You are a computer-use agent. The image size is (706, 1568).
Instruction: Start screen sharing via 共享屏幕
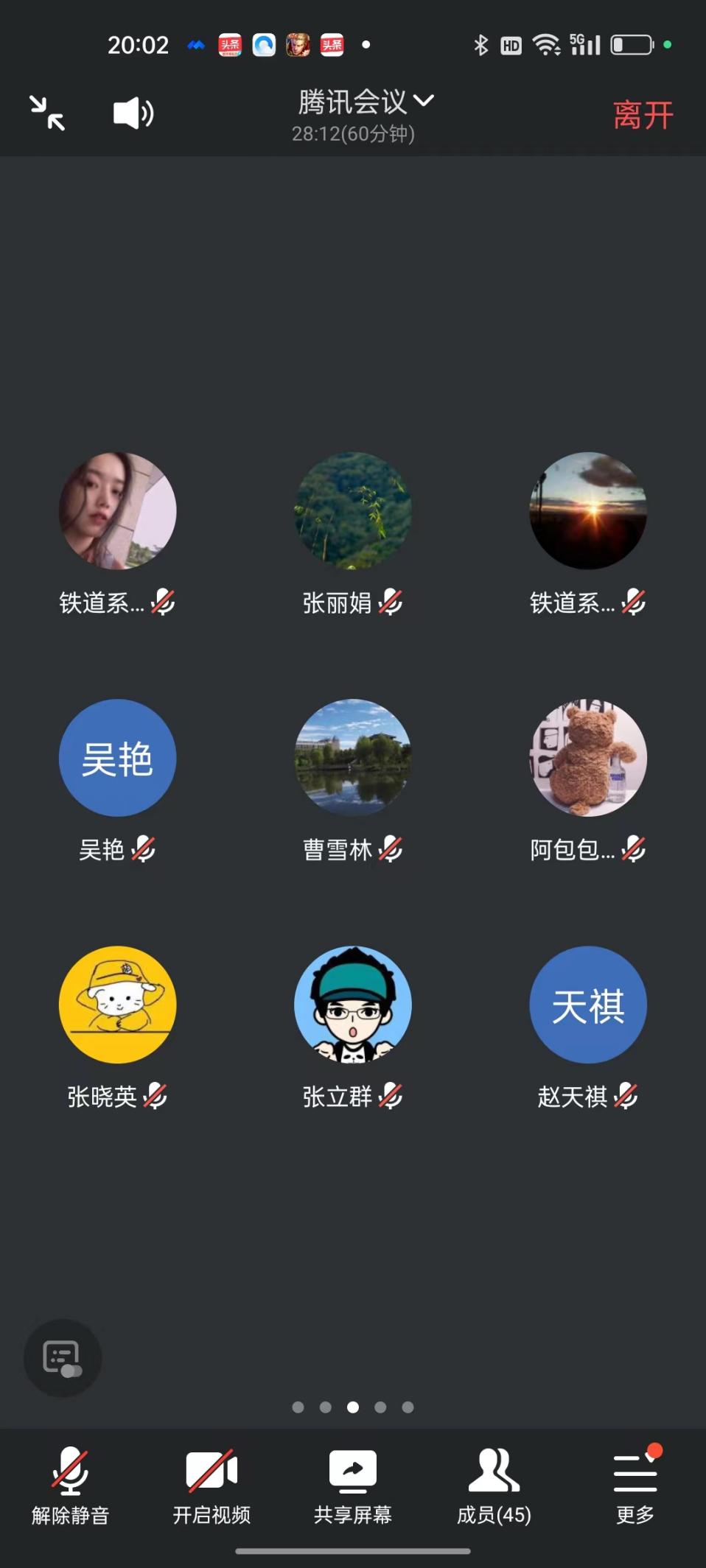(x=352, y=1484)
